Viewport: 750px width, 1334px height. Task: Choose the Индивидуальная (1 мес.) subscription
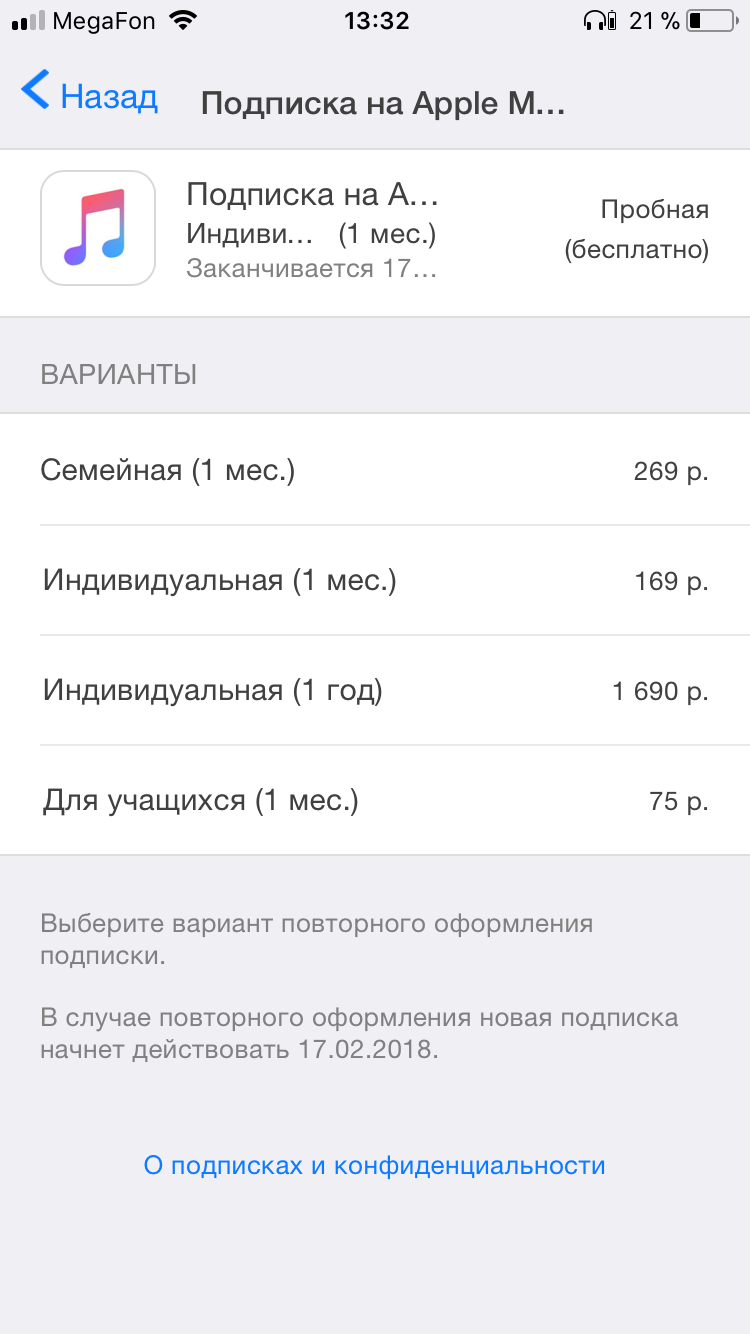[x=374, y=580]
